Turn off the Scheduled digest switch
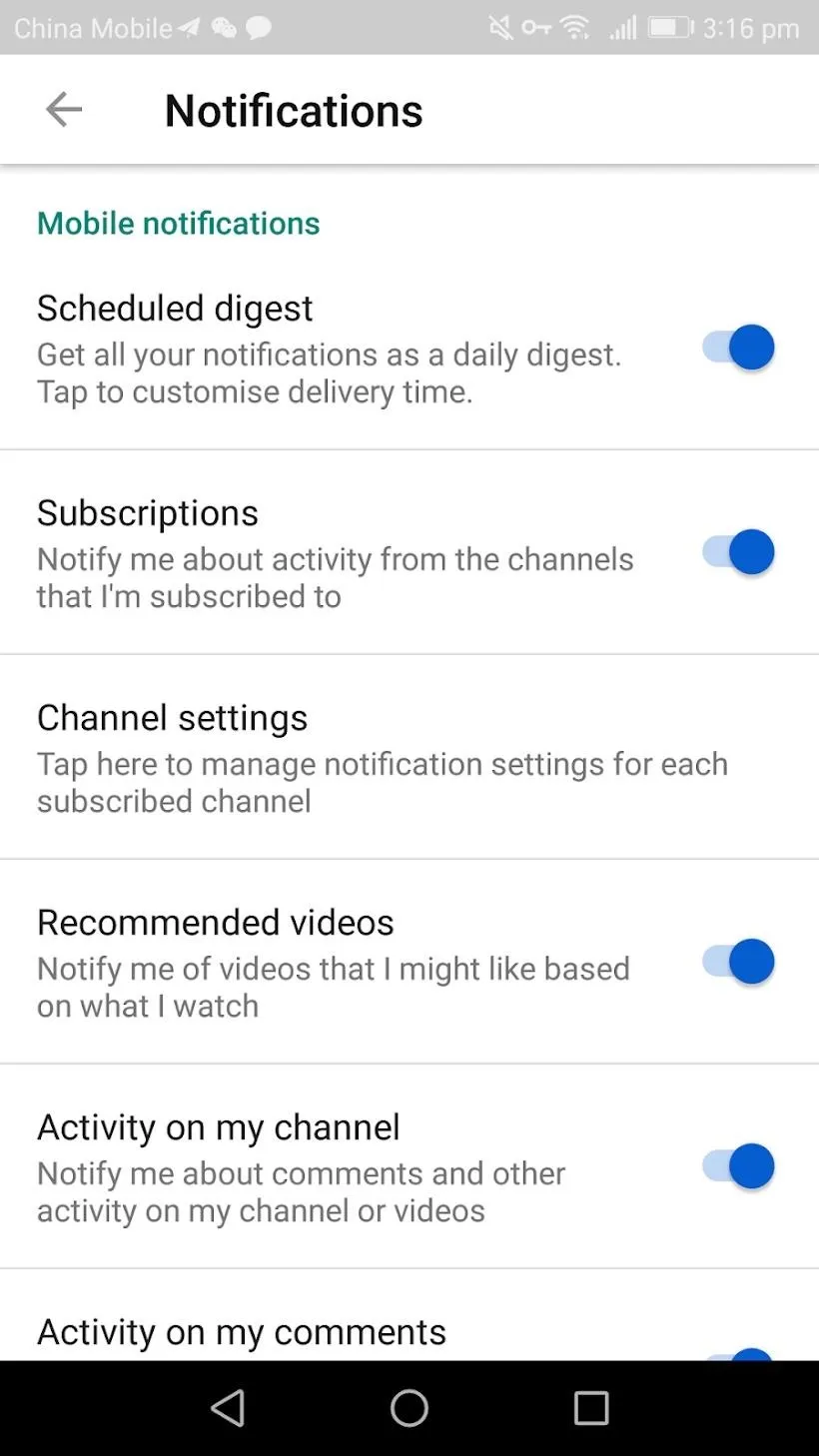This screenshot has width=819, height=1456. (738, 348)
